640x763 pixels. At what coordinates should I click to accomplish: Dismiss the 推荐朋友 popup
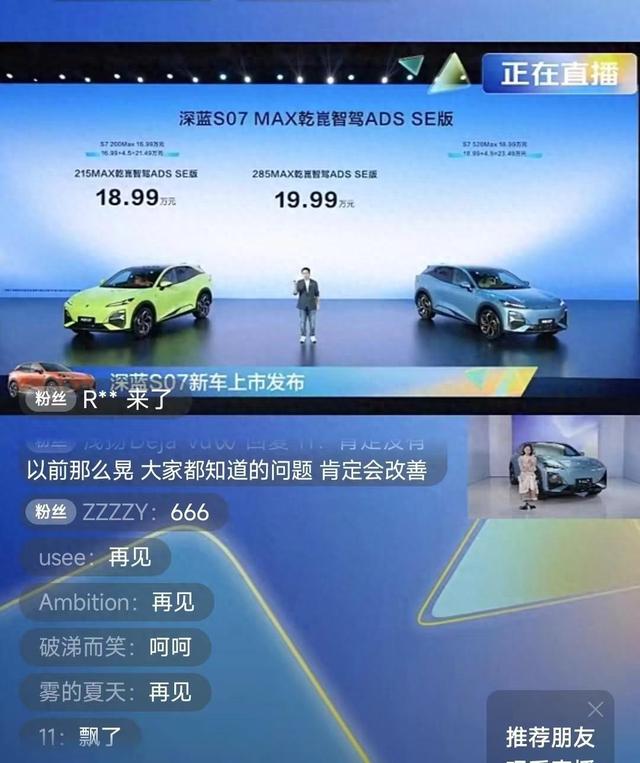[595, 709]
